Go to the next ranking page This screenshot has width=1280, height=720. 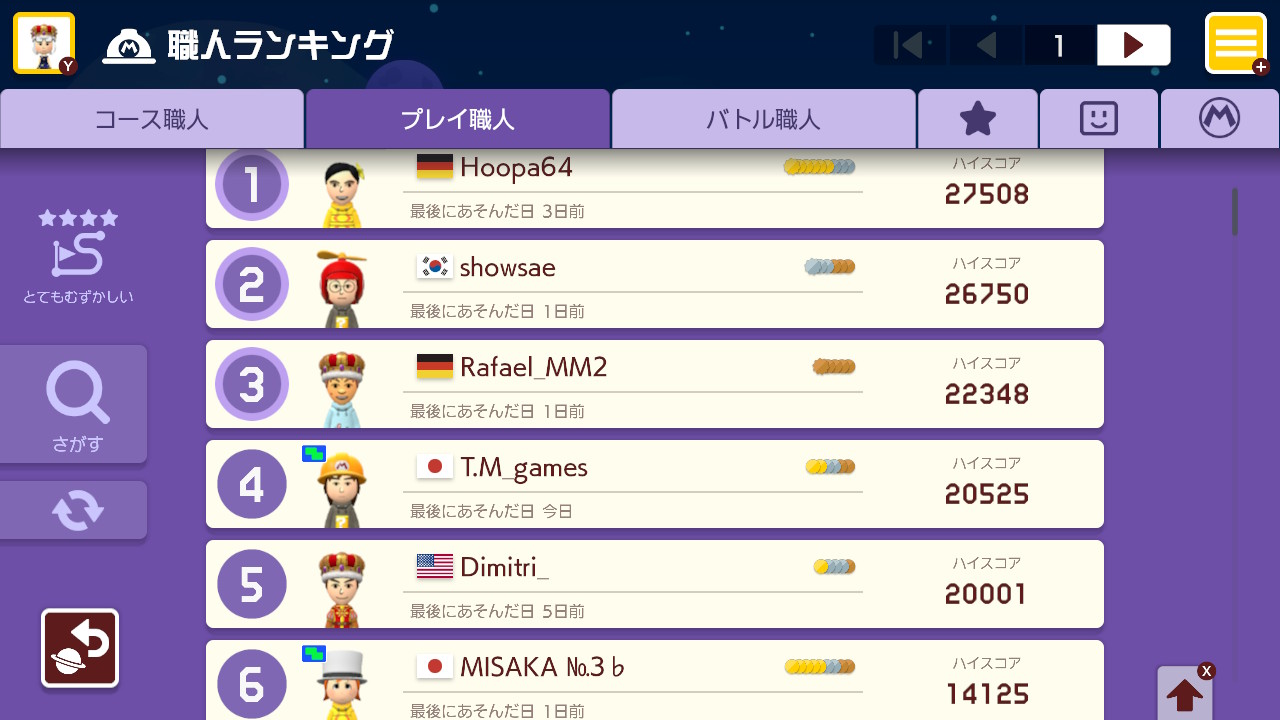(x=1133, y=45)
